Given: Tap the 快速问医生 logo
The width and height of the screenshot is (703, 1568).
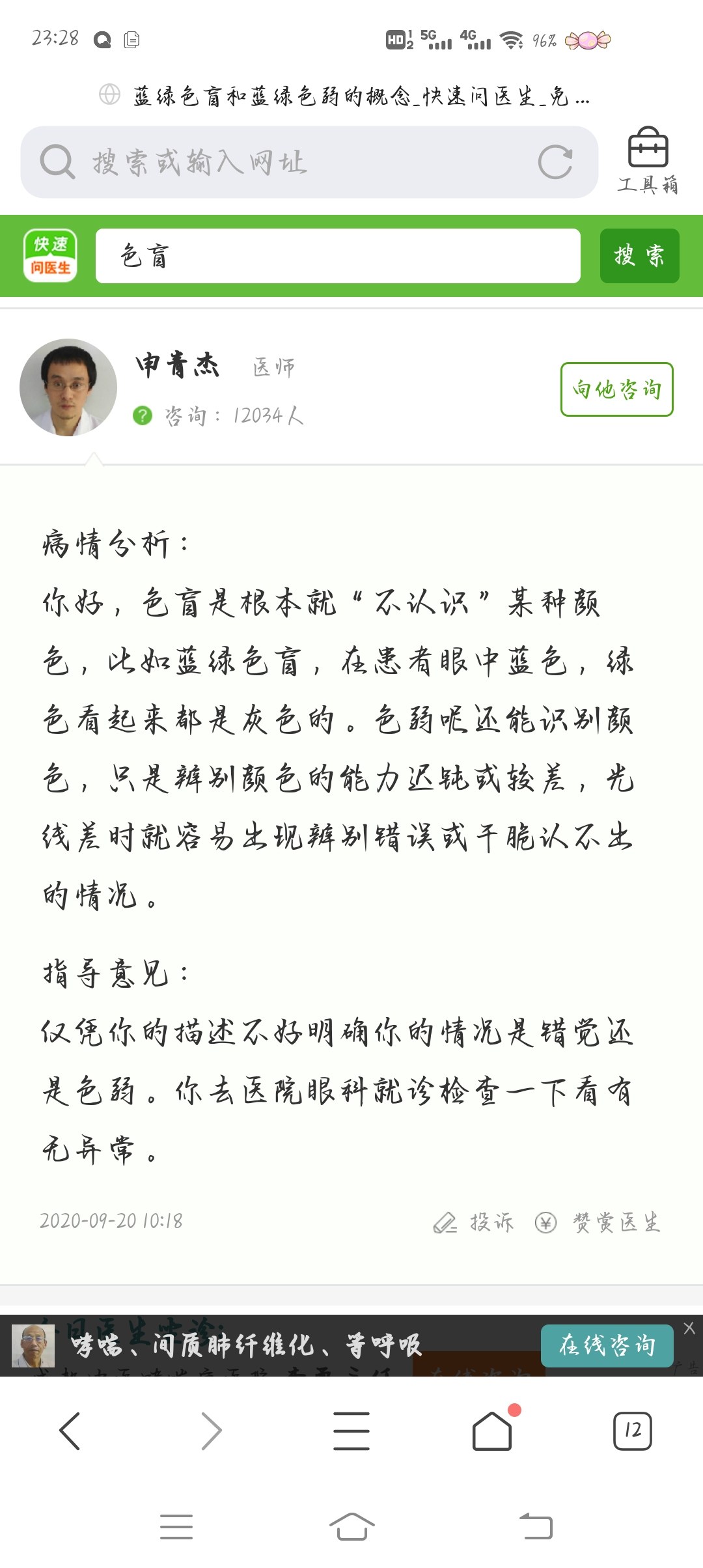Looking at the screenshot, I should point(51,256).
